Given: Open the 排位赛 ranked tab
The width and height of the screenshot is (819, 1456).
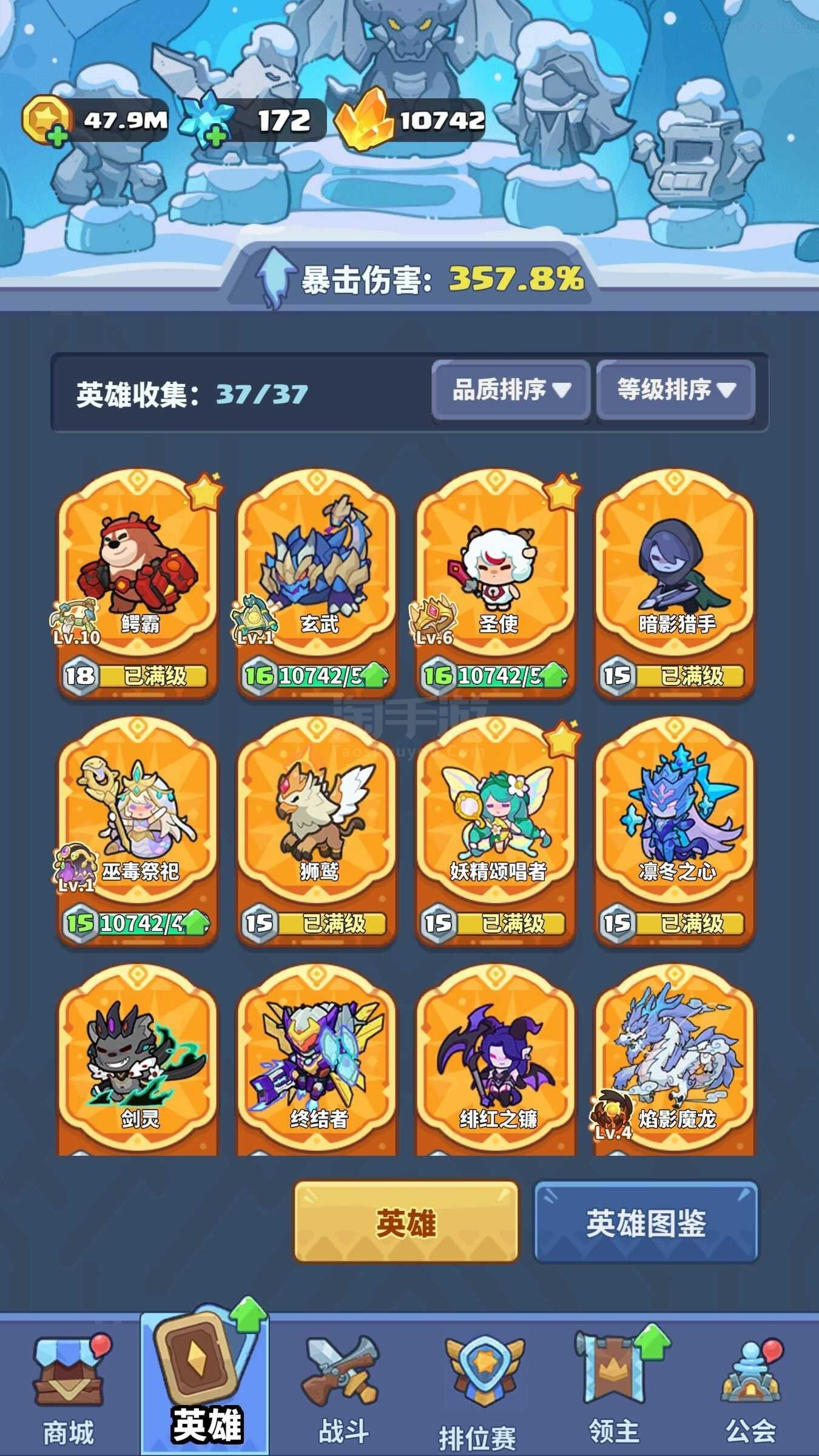Looking at the screenshot, I should tap(478, 1389).
